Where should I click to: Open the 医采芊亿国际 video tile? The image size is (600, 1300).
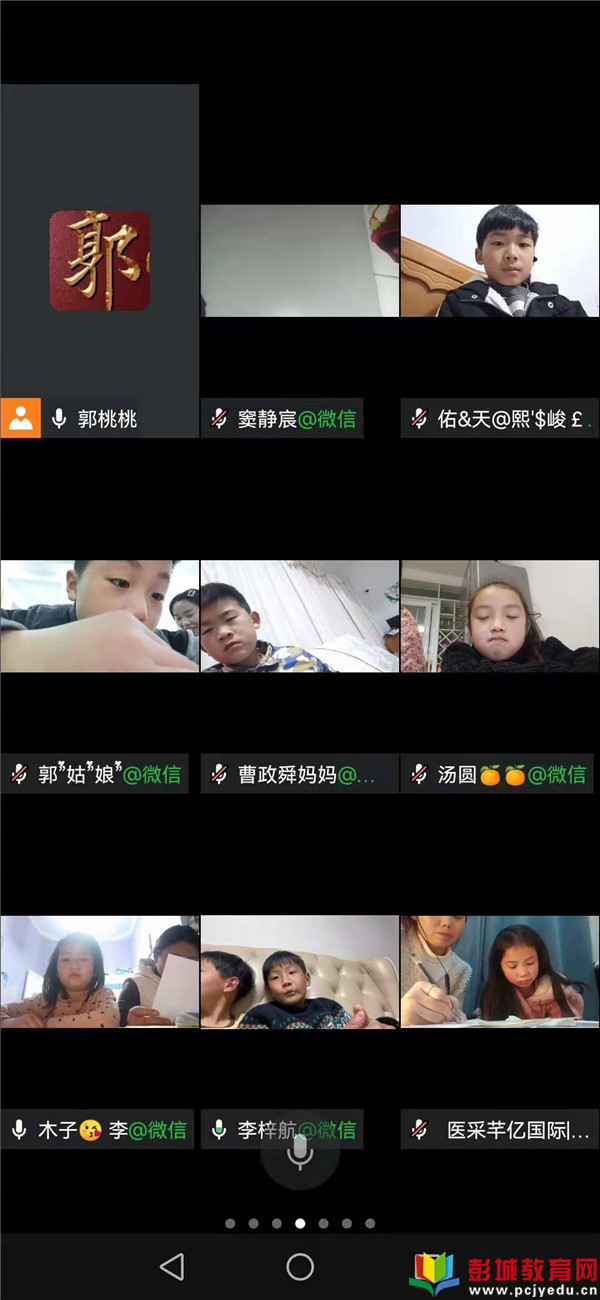[x=500, y=972]
